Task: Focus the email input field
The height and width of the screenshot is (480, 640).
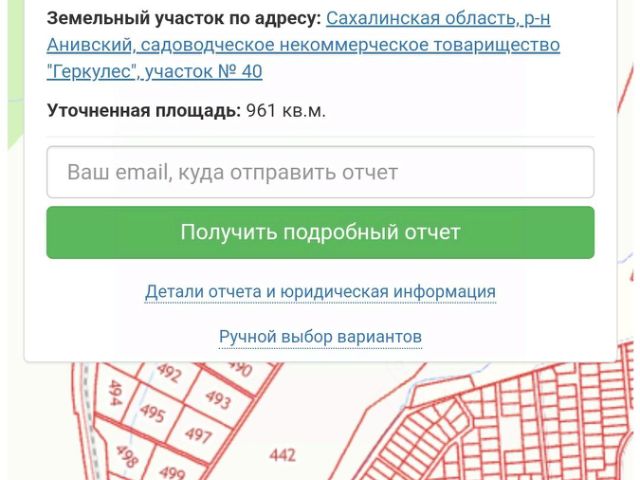Action: pos(320,172)
